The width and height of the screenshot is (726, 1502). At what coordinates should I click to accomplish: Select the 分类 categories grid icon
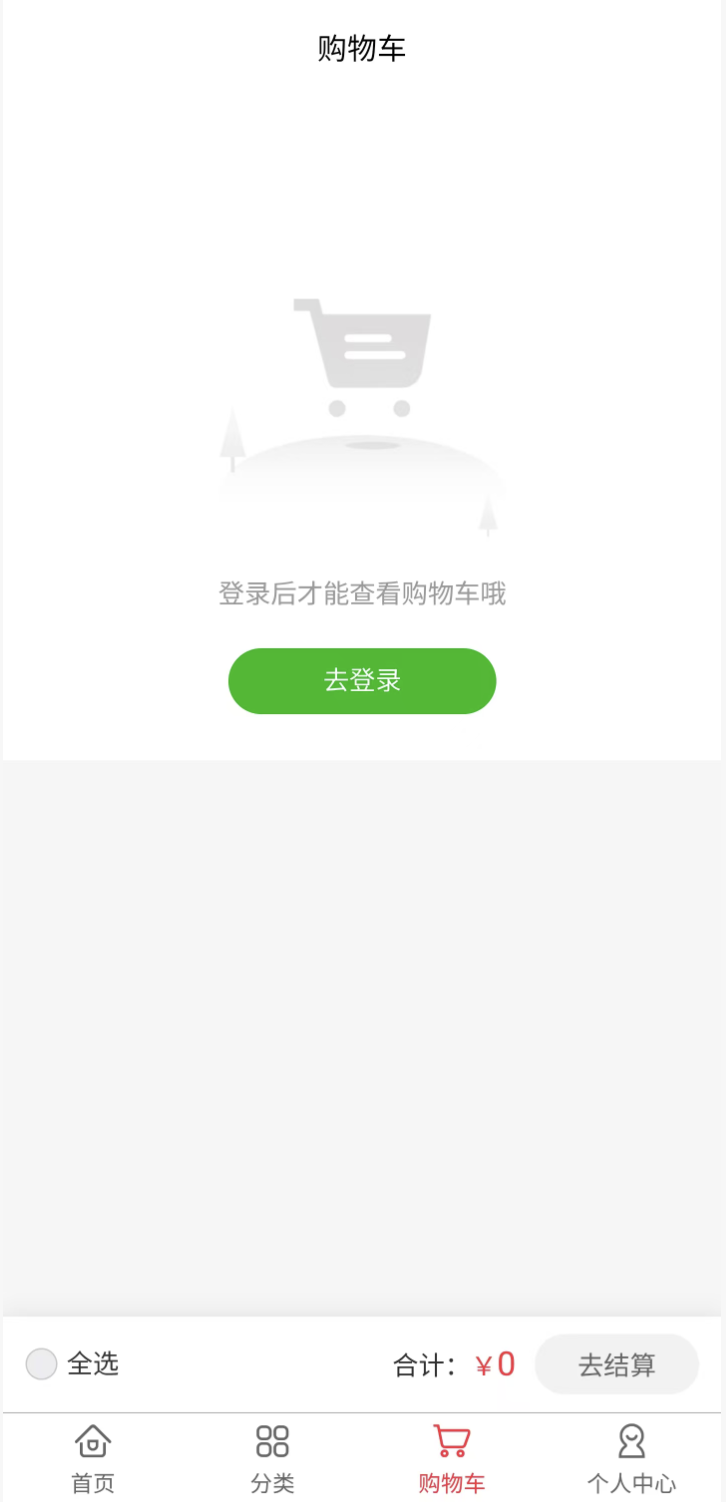tap(270, 1441)
